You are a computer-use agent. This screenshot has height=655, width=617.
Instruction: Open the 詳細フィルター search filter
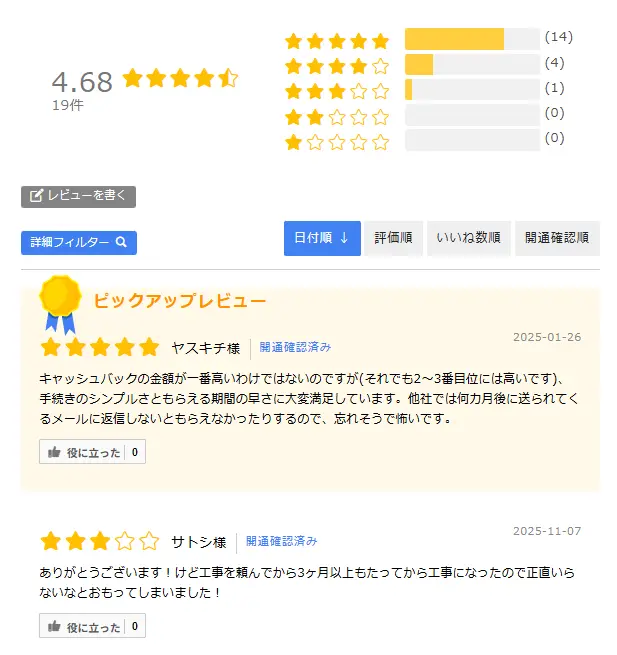pos(78,242)
